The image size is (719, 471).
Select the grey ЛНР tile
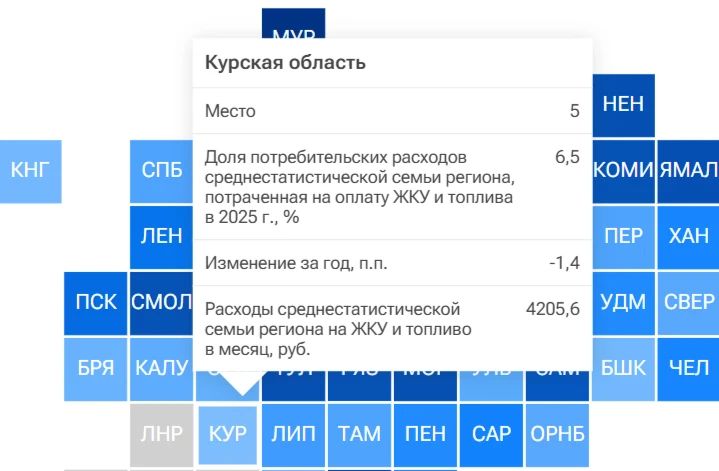tap(161, 435)
